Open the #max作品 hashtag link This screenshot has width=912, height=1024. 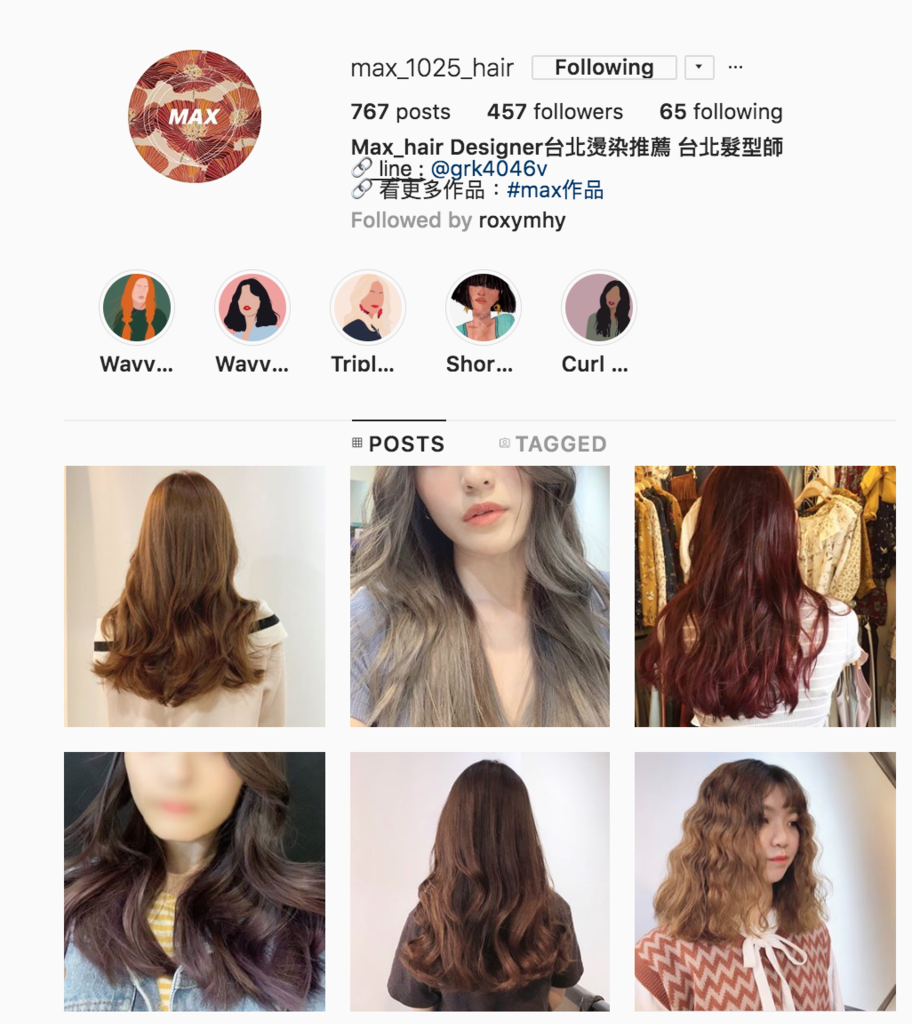554,190
